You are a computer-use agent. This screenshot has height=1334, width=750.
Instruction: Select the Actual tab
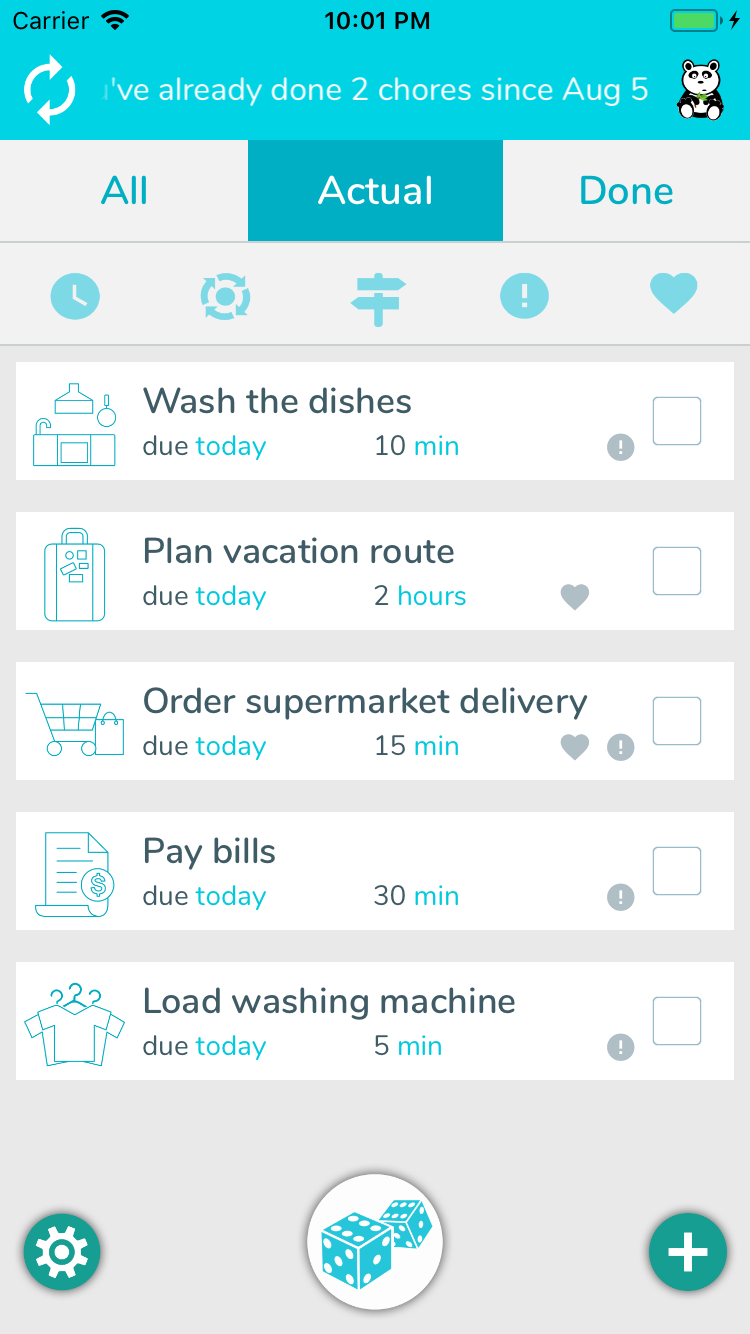pyautogui.click(x=375, y=190)
